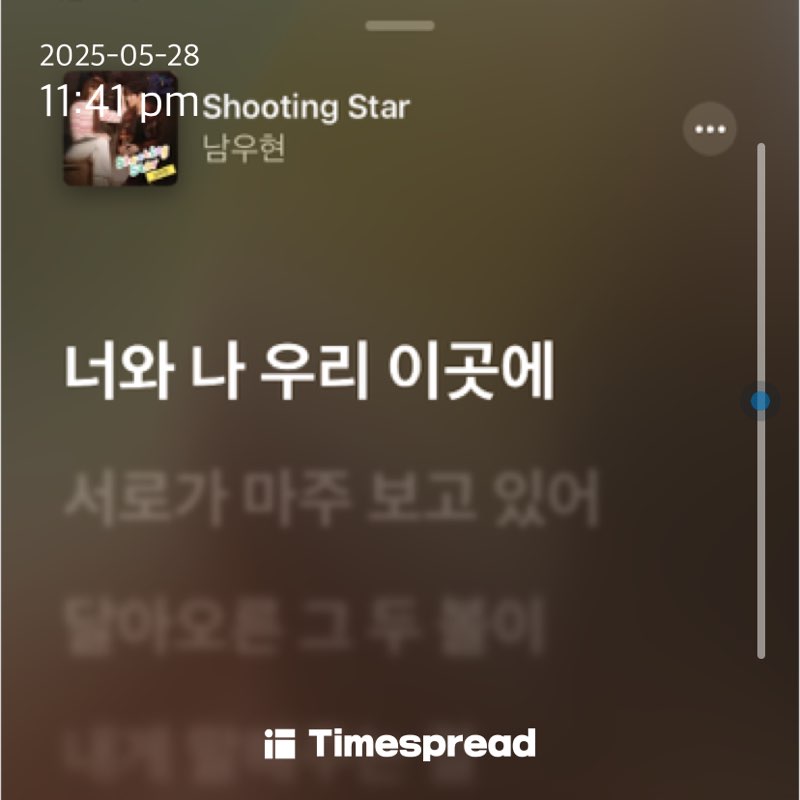800x800 pixels.
Task: Tap the Shooting Star album artwork
Action: 121,129
